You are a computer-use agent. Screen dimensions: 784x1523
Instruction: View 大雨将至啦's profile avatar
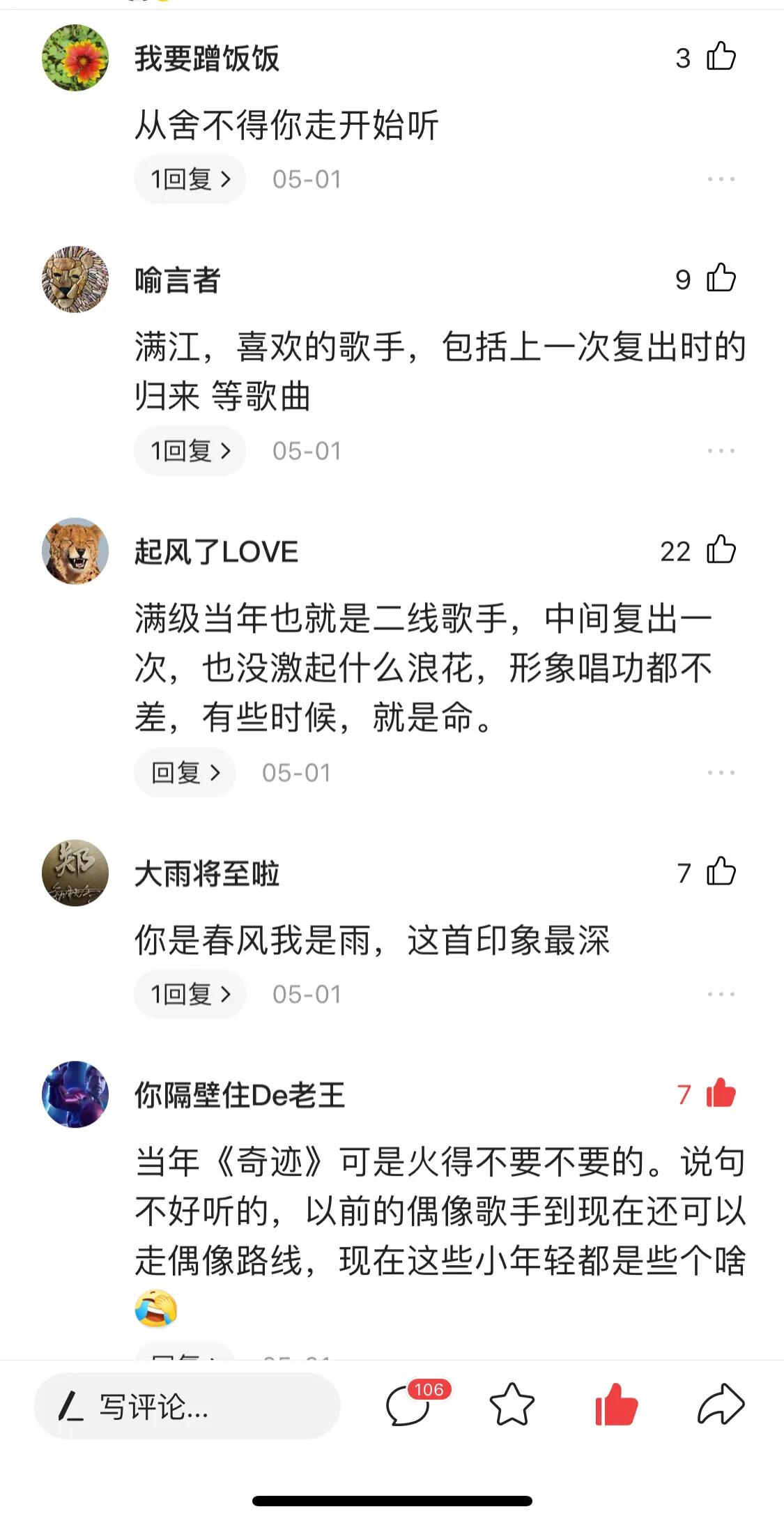(75, 871)
